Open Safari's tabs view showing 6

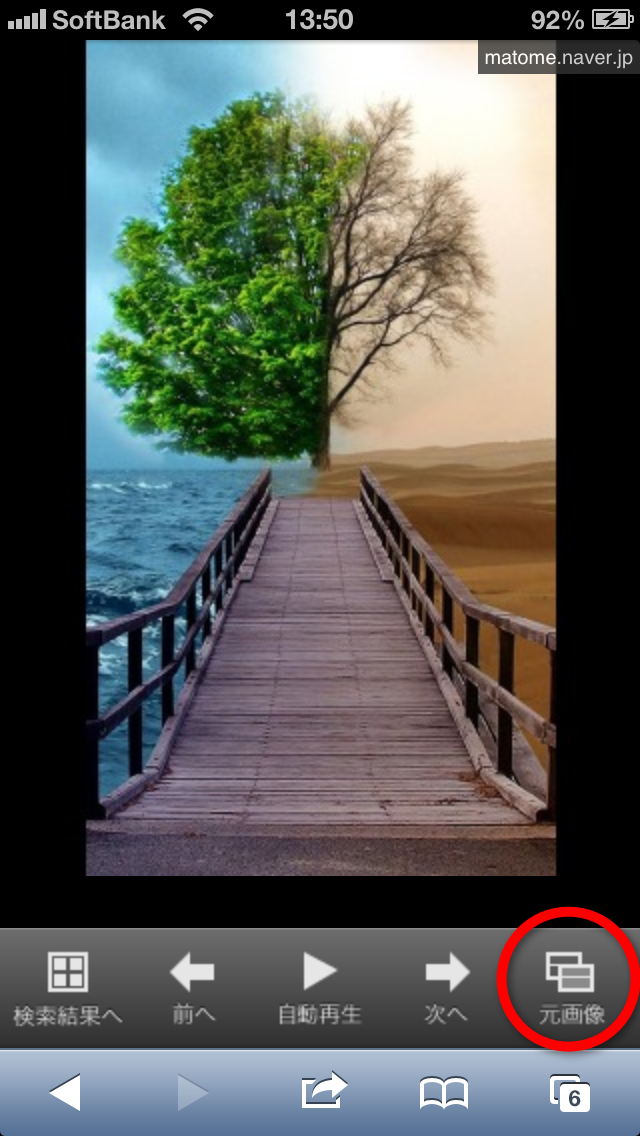coord(570,1093)
